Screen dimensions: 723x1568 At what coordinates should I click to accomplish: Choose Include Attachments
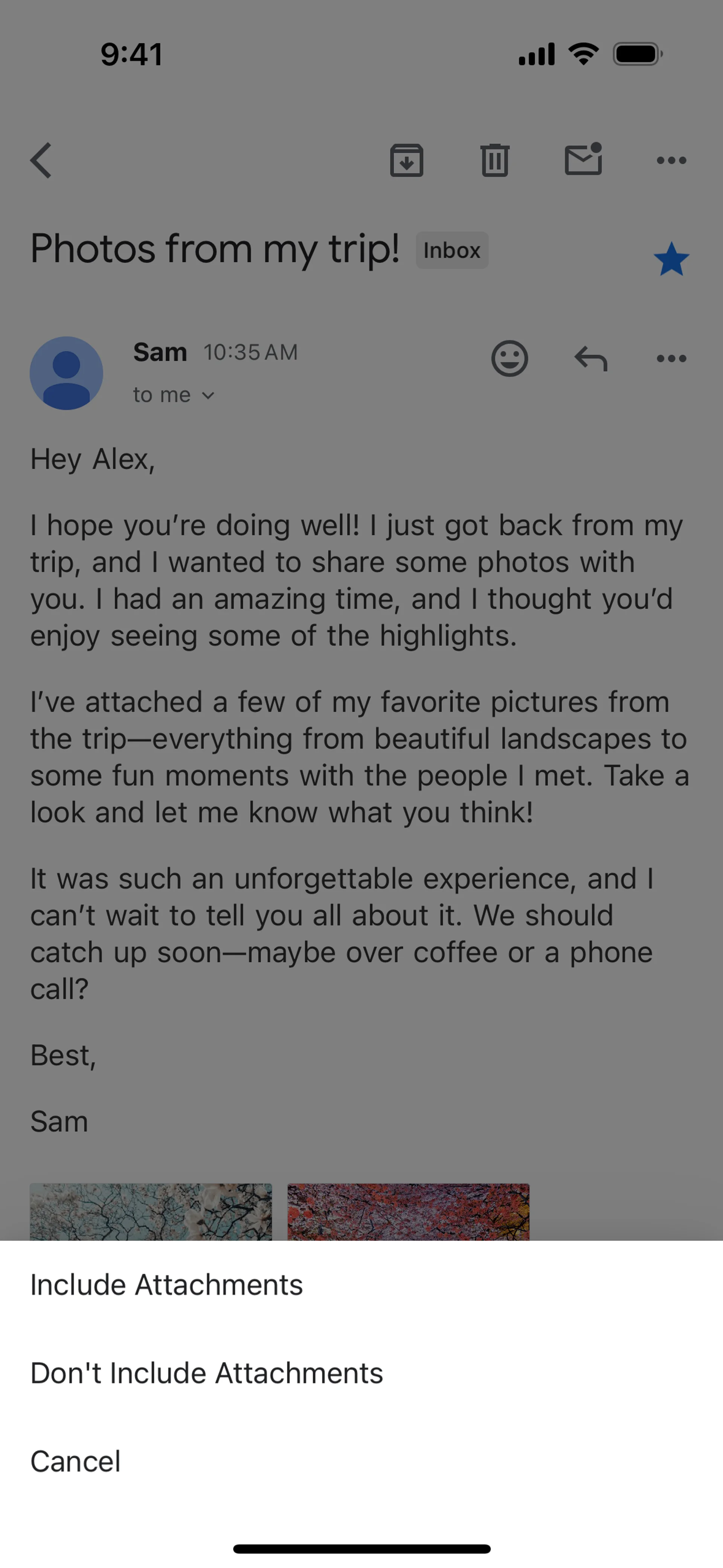[167, 1285]
